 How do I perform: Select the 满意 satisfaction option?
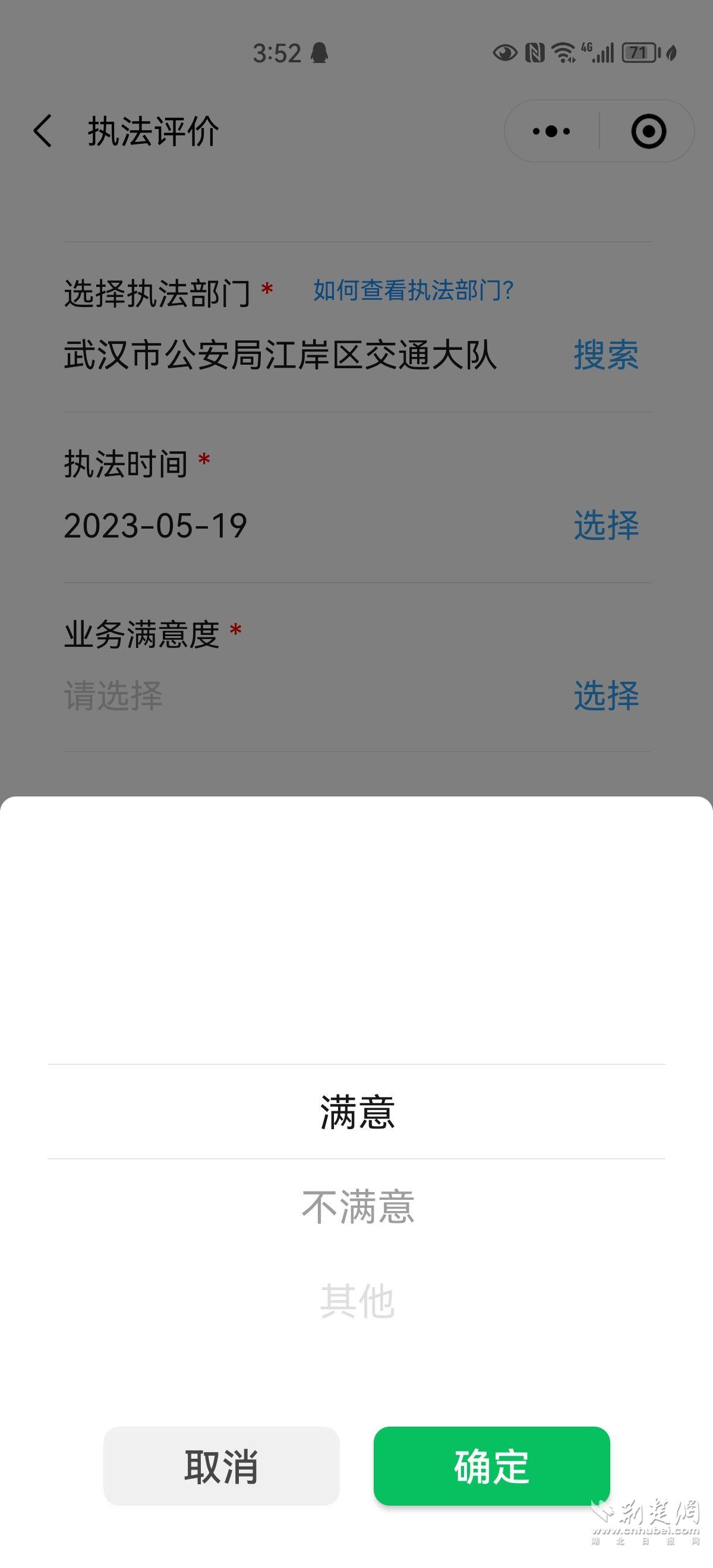356,1111
